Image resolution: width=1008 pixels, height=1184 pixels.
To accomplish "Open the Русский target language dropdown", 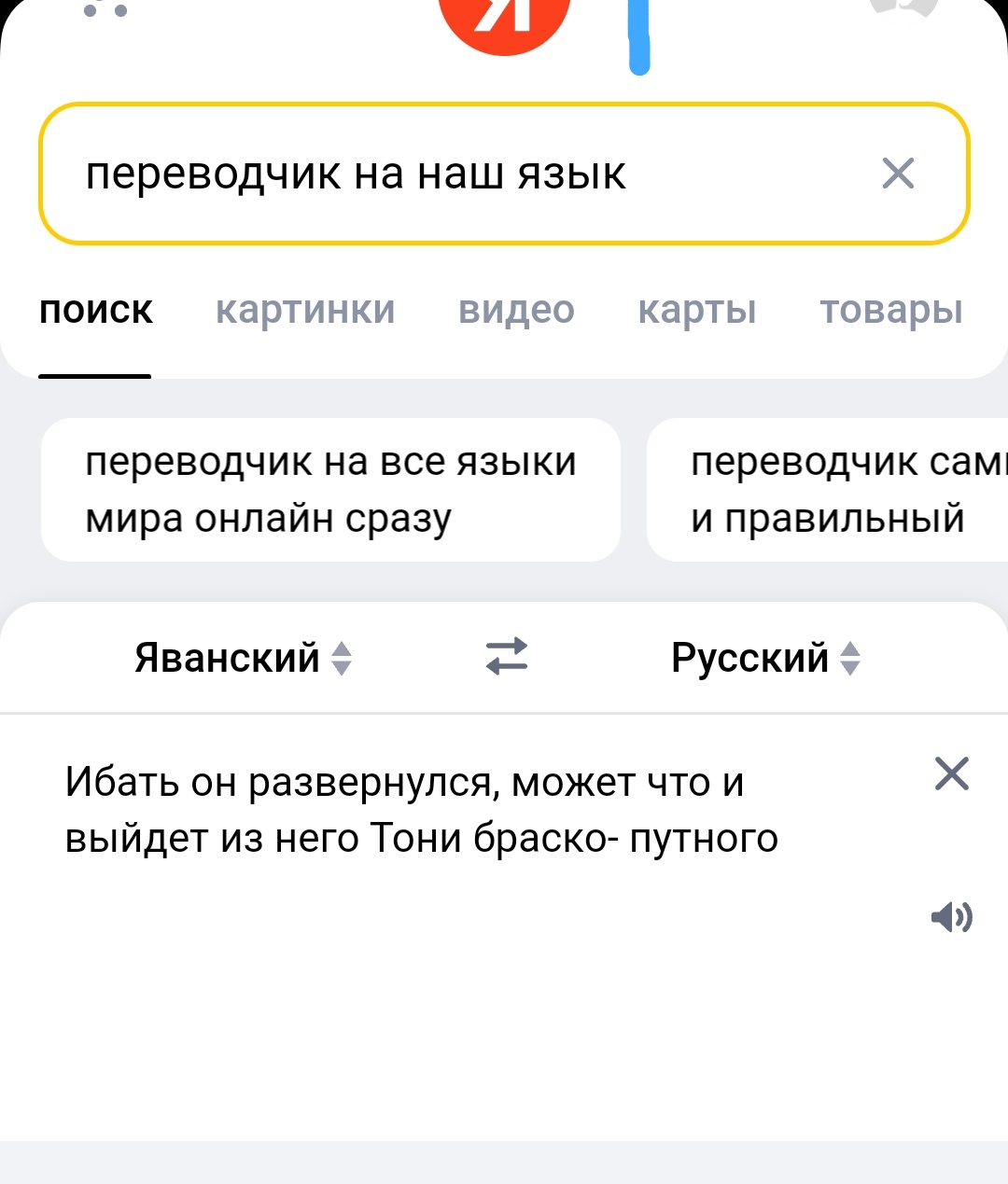I will [x=764, y=658].
